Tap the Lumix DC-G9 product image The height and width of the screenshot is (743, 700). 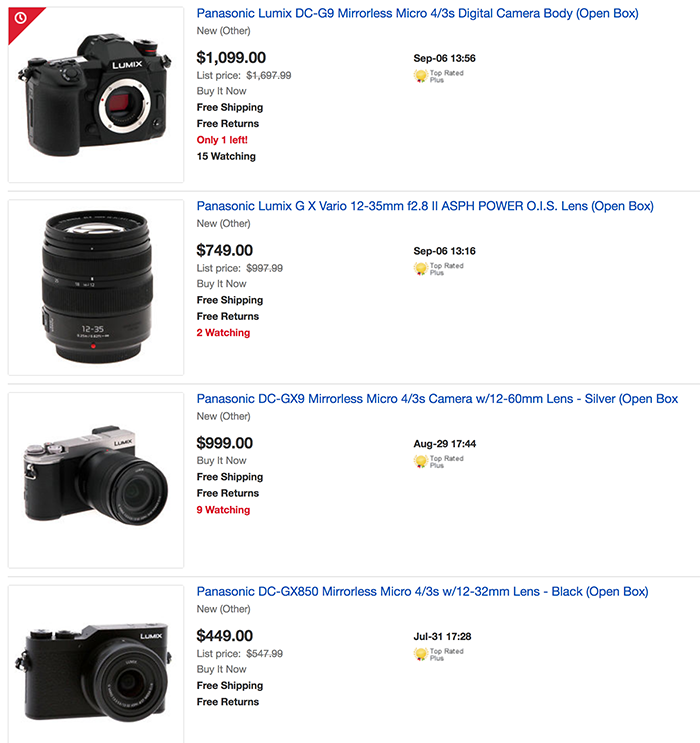96,95
